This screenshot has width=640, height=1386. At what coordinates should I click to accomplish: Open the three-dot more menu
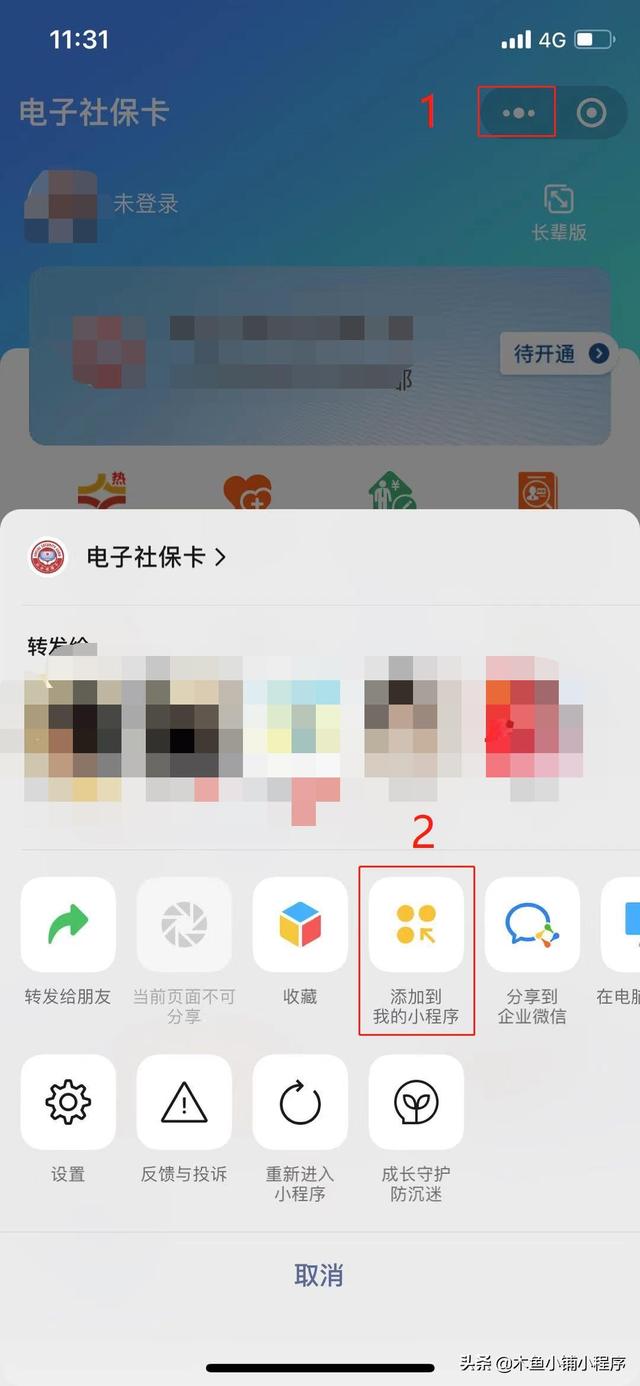click(x=518, y=113)
